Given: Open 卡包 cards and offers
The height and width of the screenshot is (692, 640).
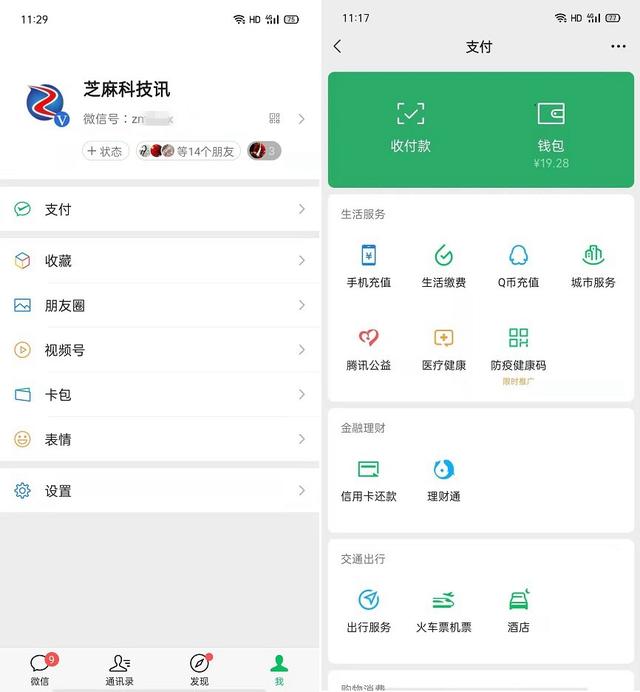Looking at the screenshot, I should point(160,395).
